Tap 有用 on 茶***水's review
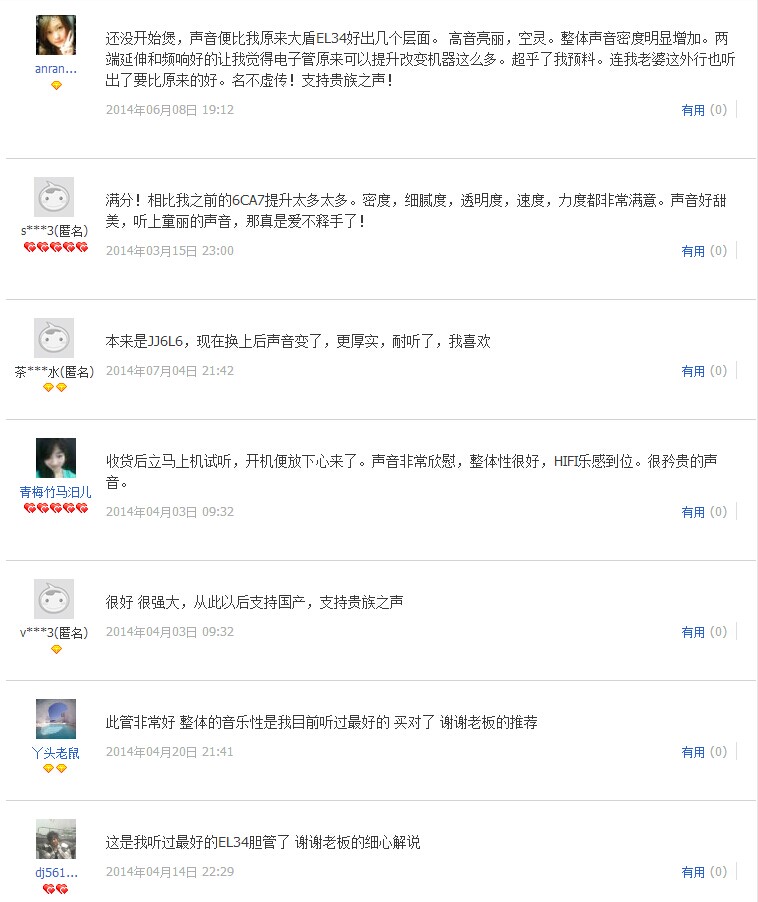This screenshot has height=902, width=758. point(693,371)
